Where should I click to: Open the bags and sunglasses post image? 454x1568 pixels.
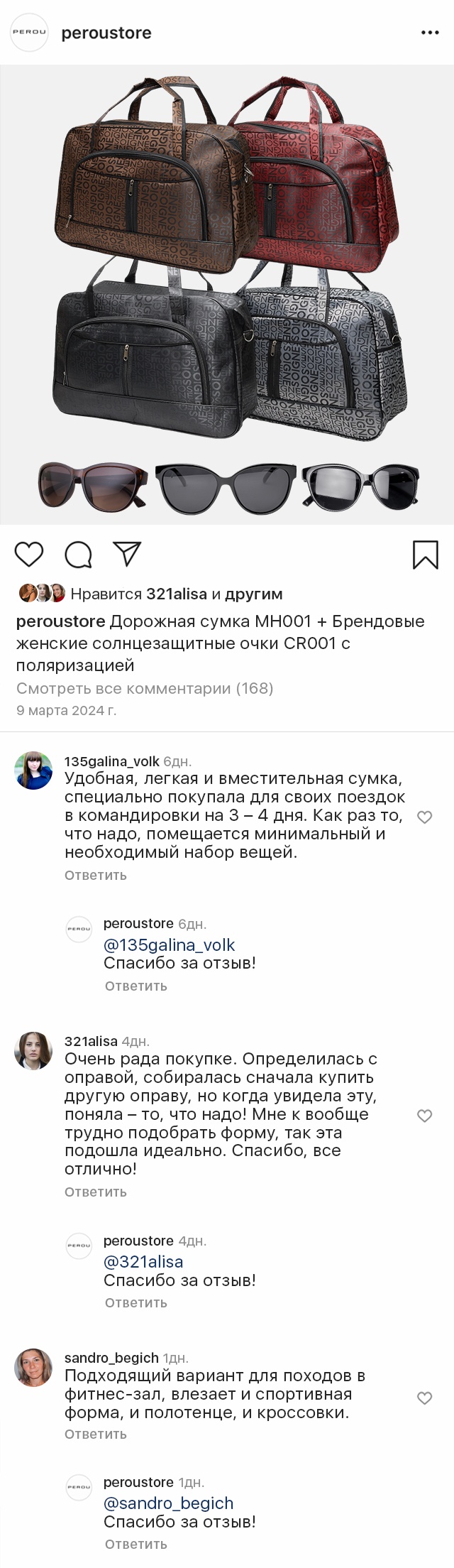[227, 295]
